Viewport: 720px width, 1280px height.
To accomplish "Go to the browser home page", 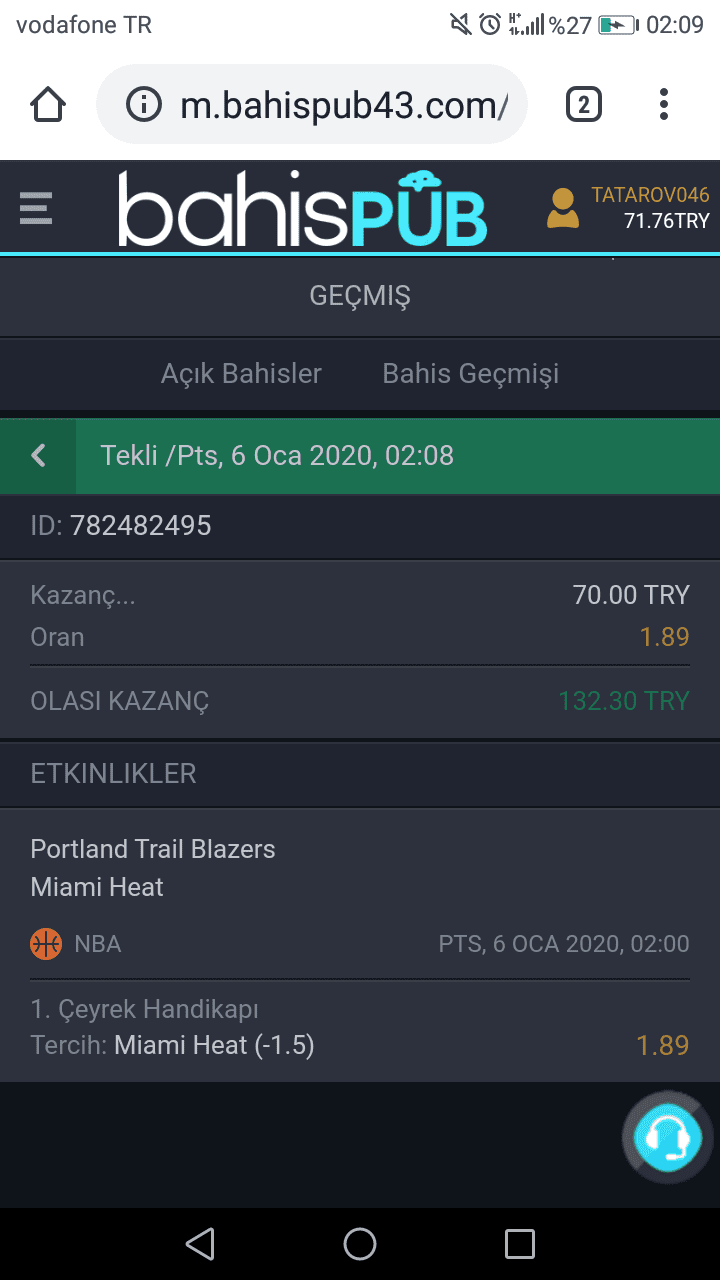I will [48, 105].
